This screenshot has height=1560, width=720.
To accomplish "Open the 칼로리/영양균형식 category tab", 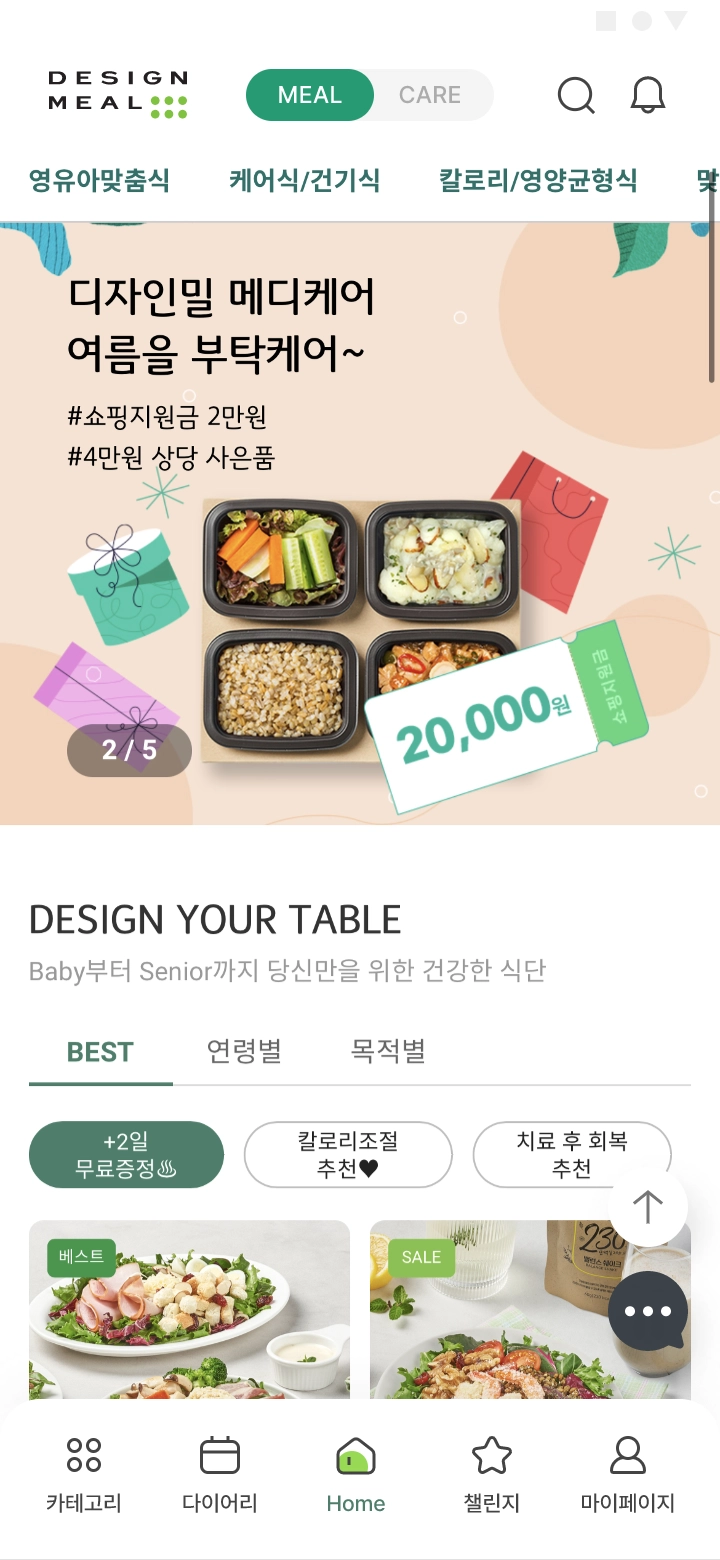I will tap(538, 181).
